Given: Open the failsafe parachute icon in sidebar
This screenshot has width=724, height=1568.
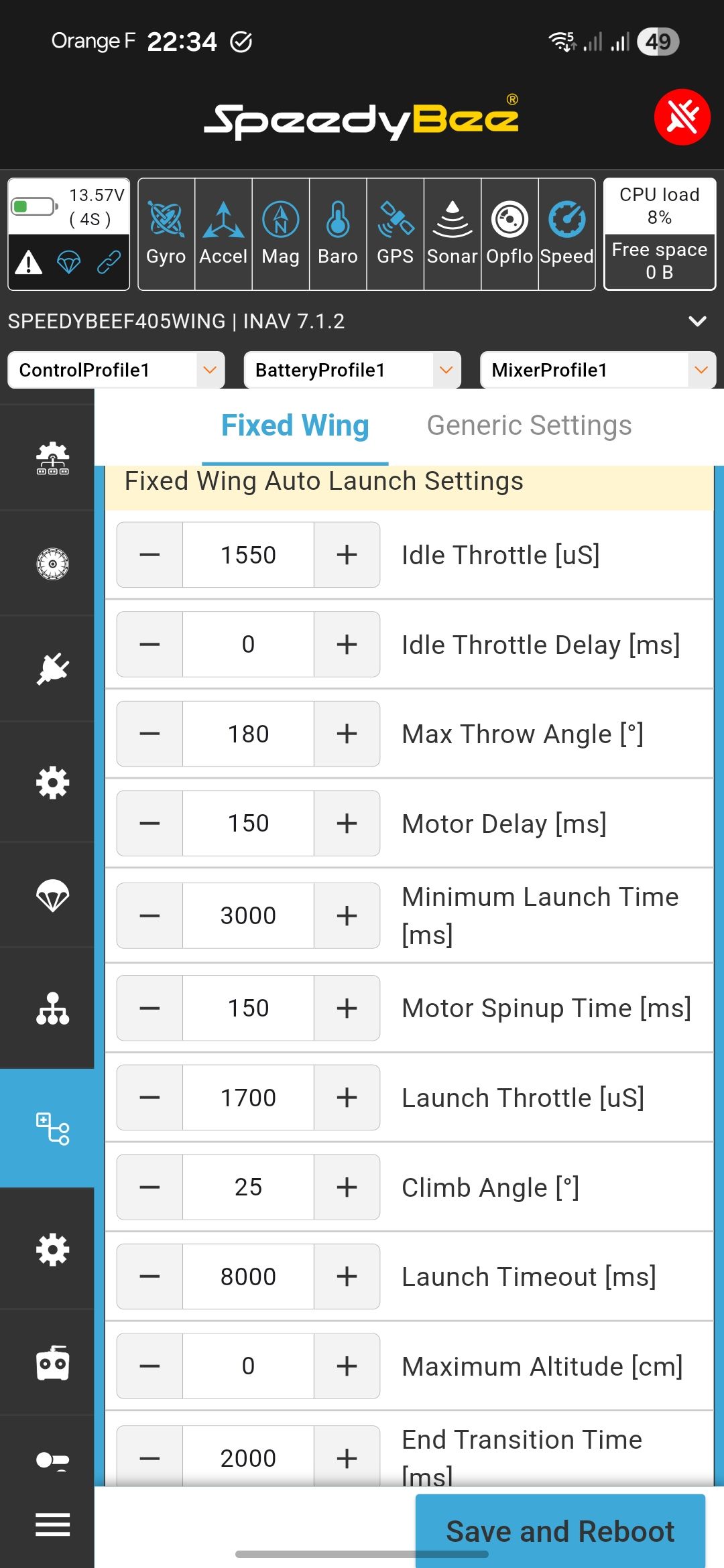Looking at the screenshot, I should 52,896.
